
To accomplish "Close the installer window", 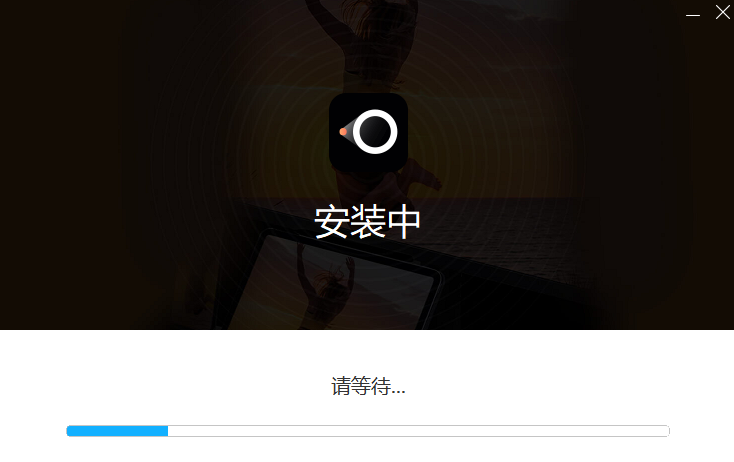I will 722,13.
